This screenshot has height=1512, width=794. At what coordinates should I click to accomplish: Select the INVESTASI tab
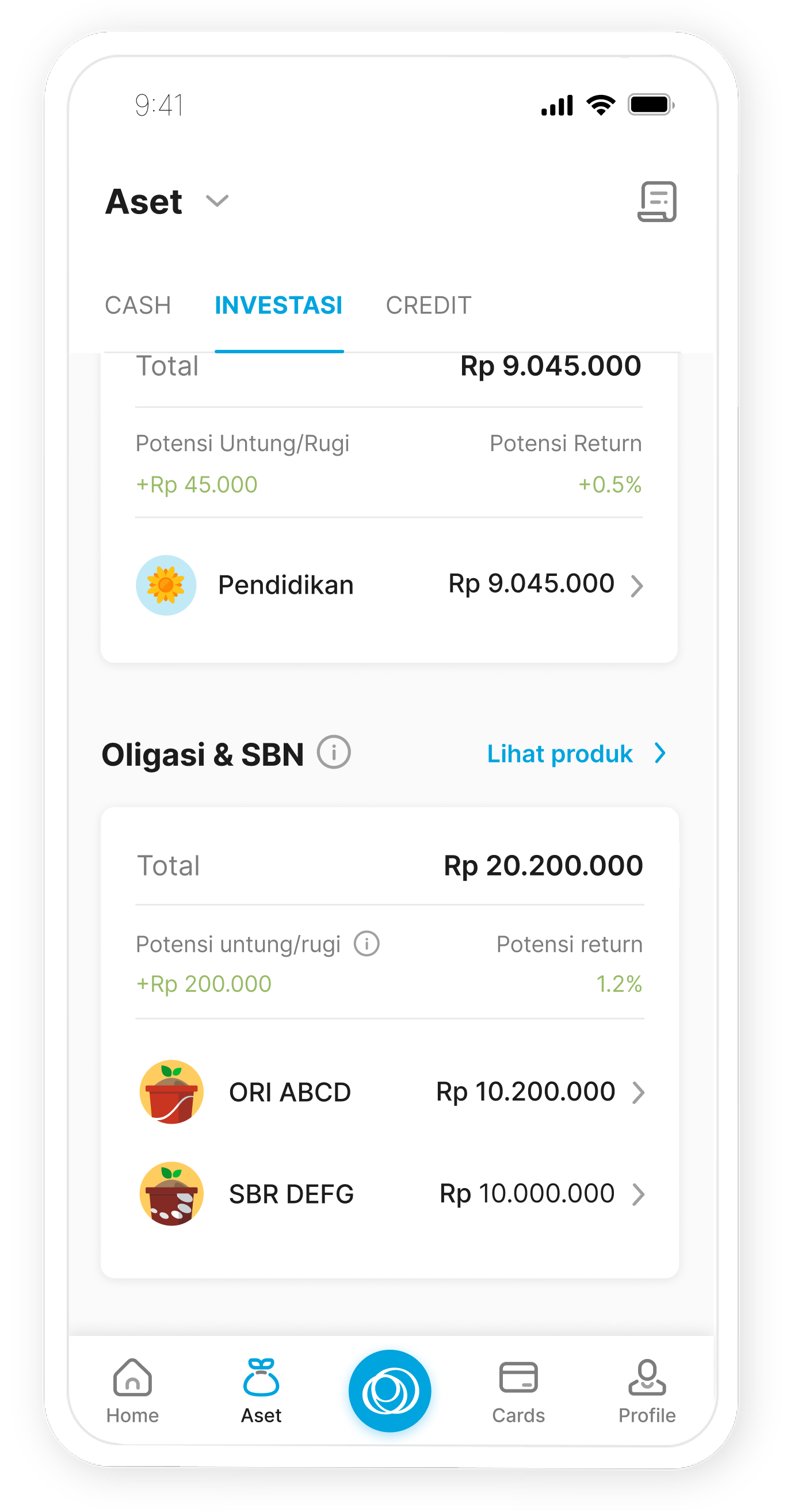(x=278, y=305)
